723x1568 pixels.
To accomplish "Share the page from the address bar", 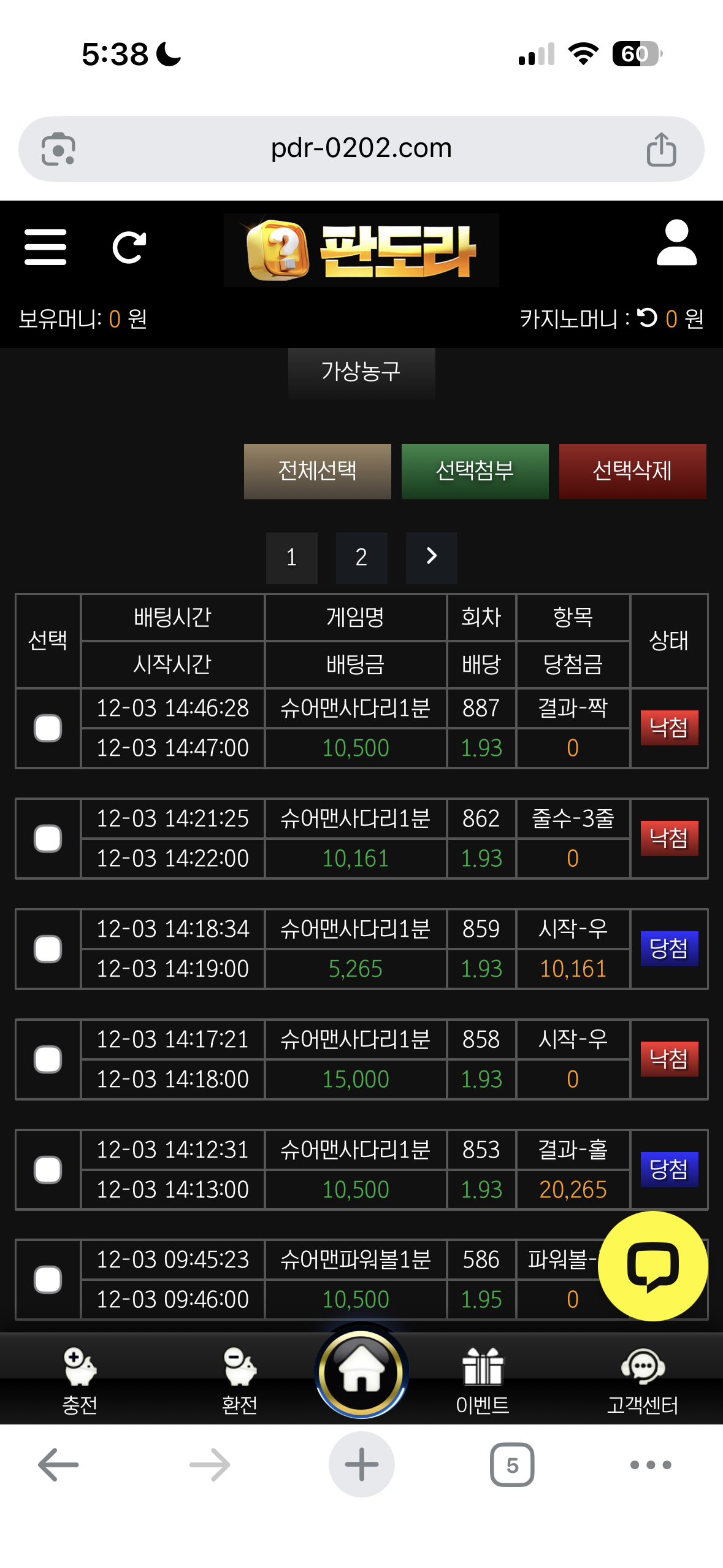I will click(x=661, y=149).
